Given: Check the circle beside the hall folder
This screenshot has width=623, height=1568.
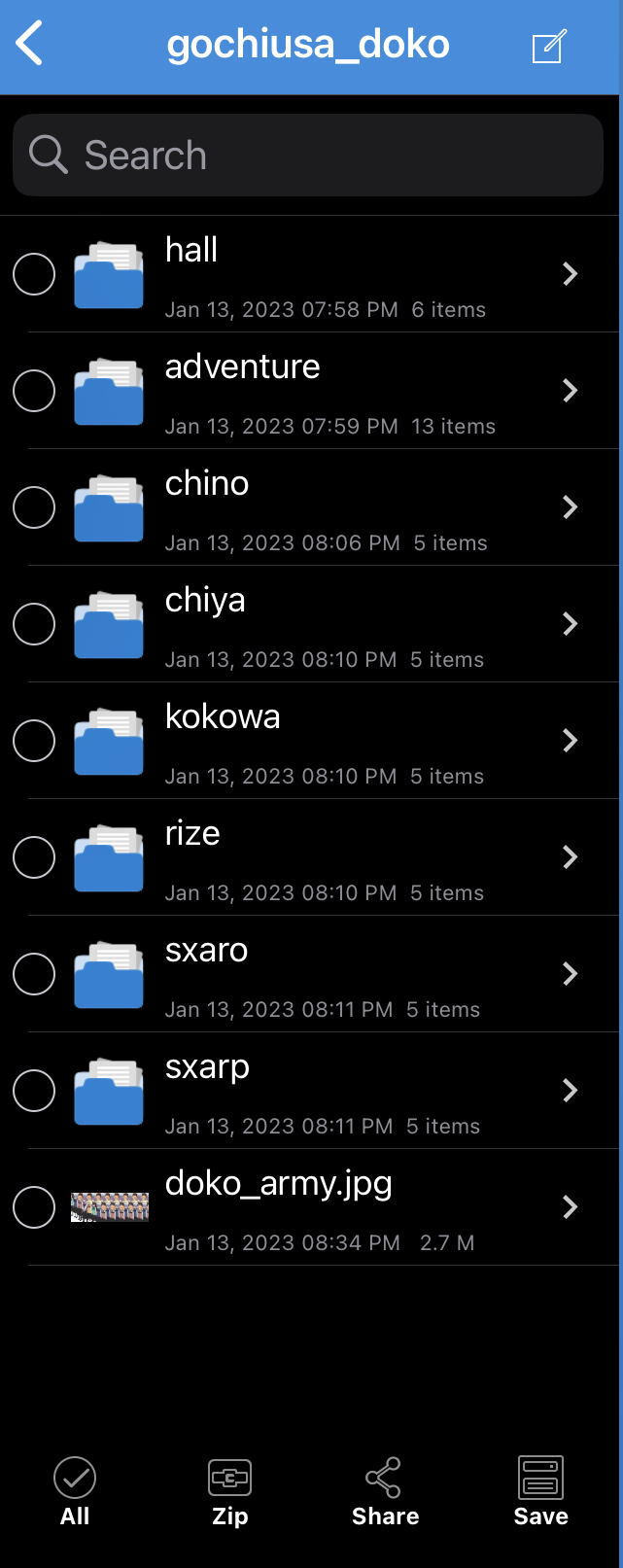Looking at the screenshot, I should click(34, 274).
